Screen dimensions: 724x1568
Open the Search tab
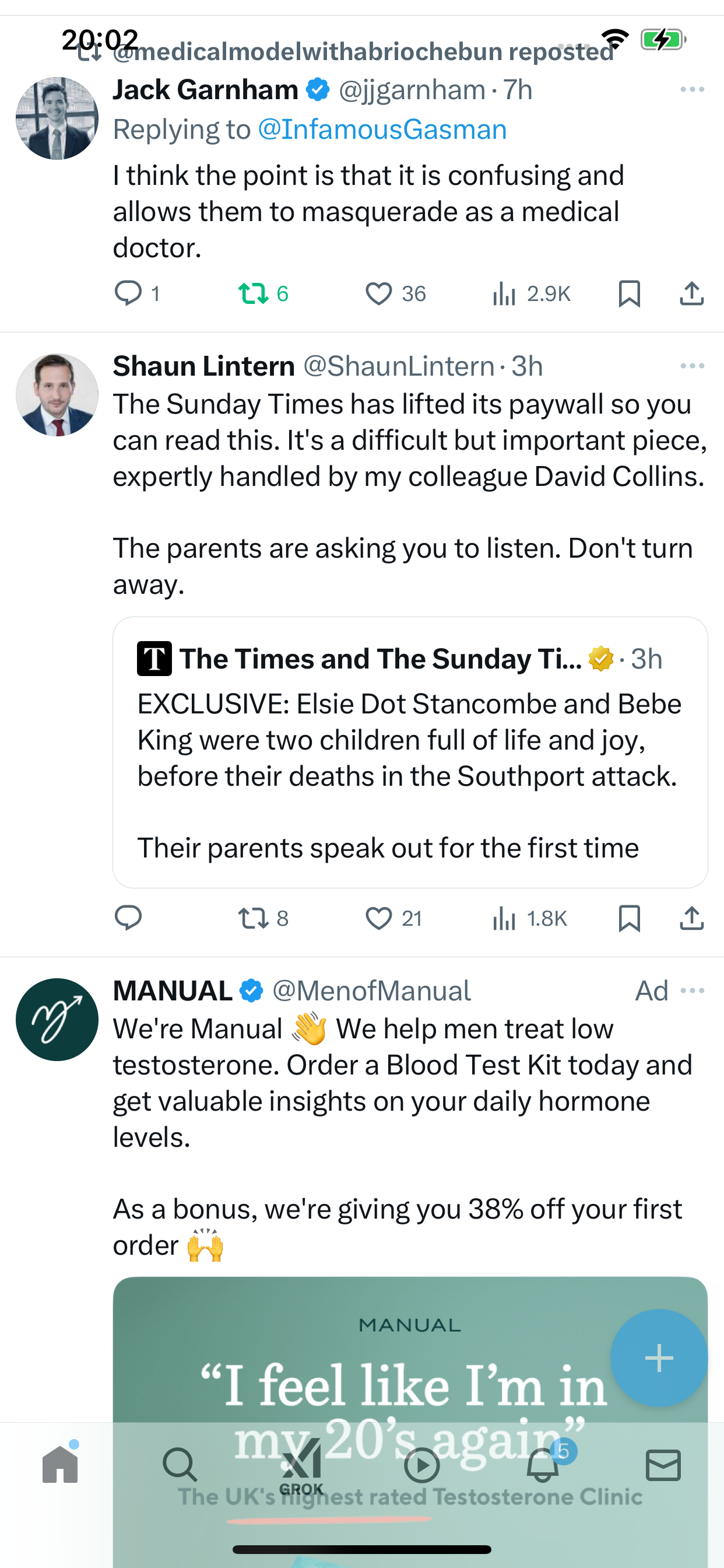pyautogui.click(x=180, y=1465)
